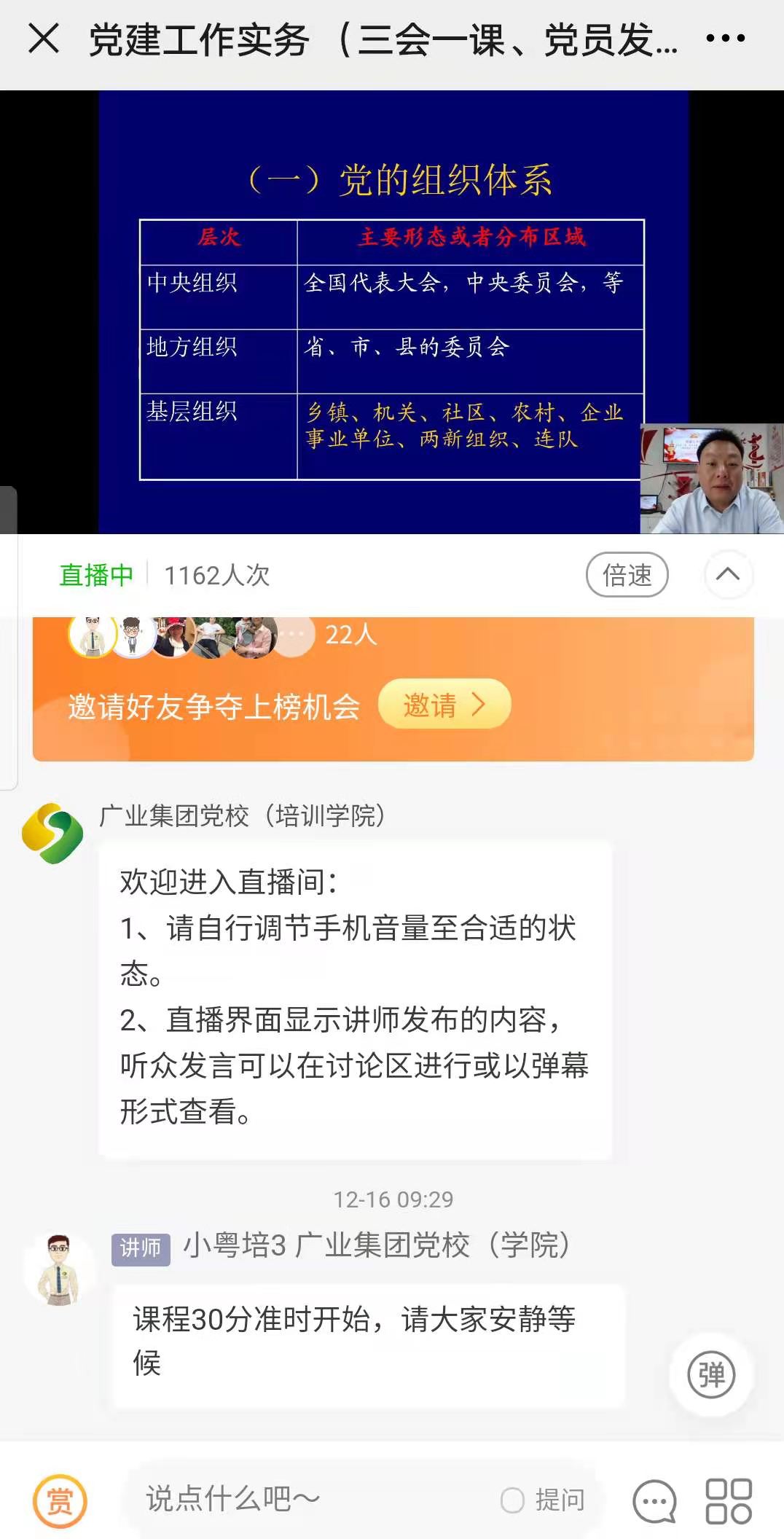Open lecturer 小粤培3's avatar
The image size is (784, 1539).
tap(60, 1269)
